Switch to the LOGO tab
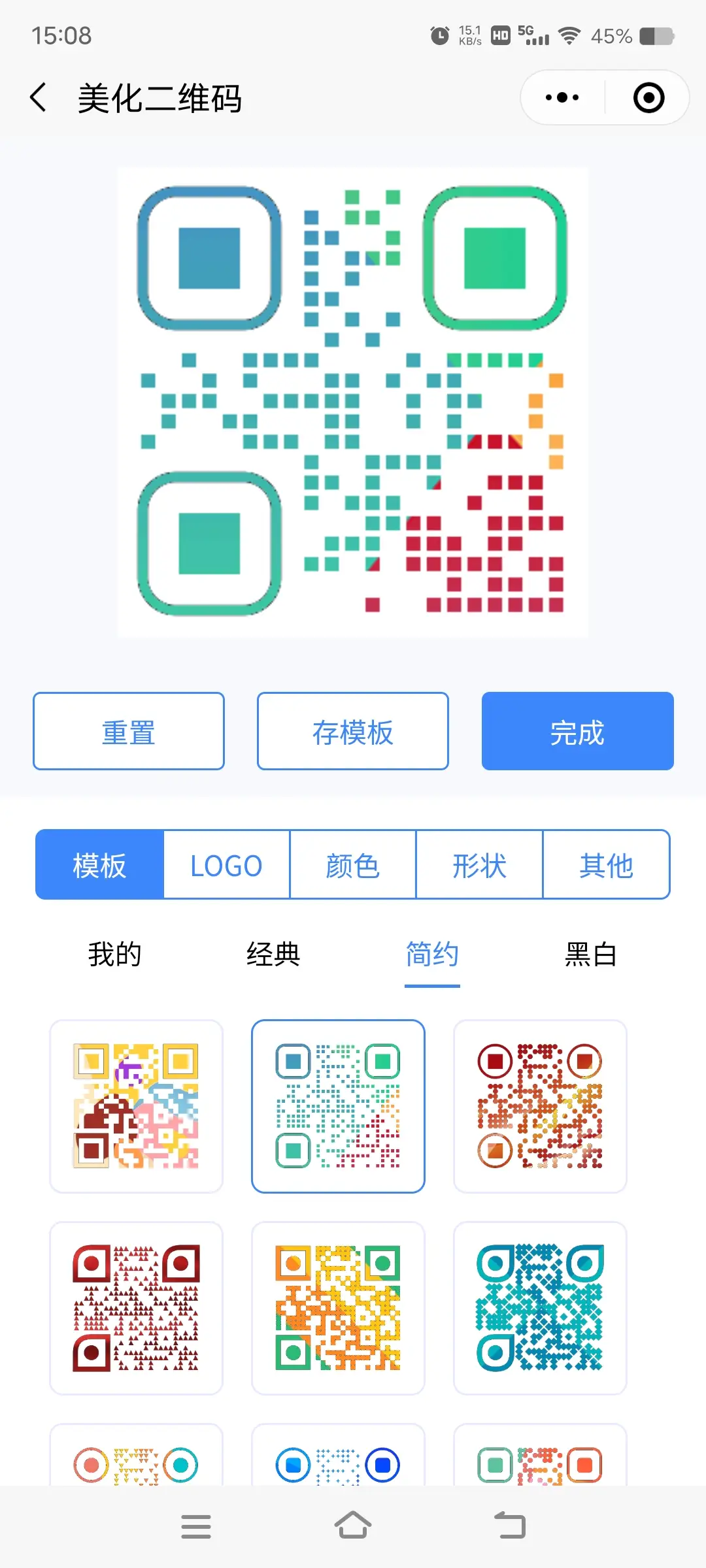Image resolution: width=706 pixels, height=1568 pixels. 226,865
